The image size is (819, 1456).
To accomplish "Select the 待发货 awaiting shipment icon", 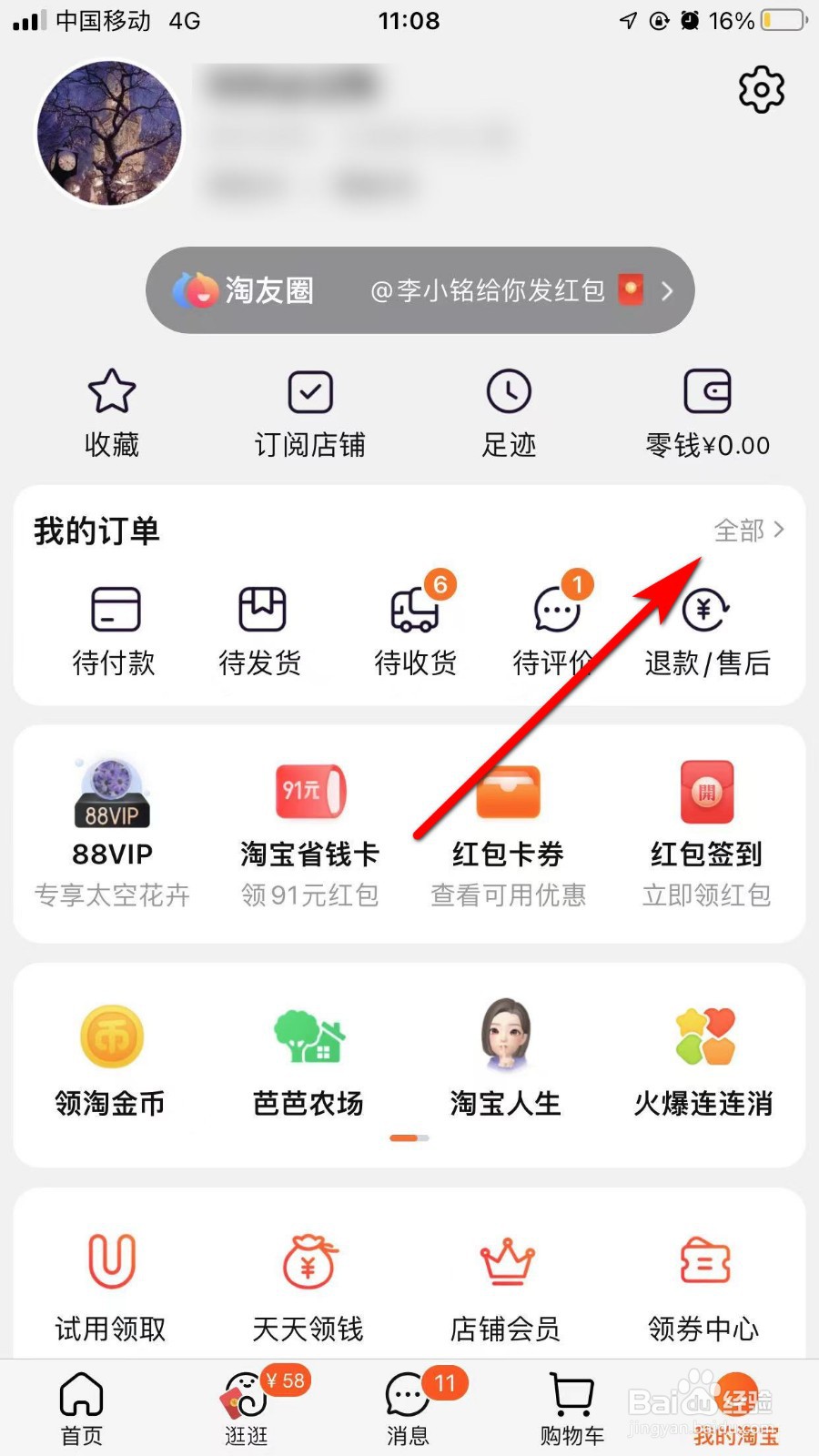I will point(260,628).
